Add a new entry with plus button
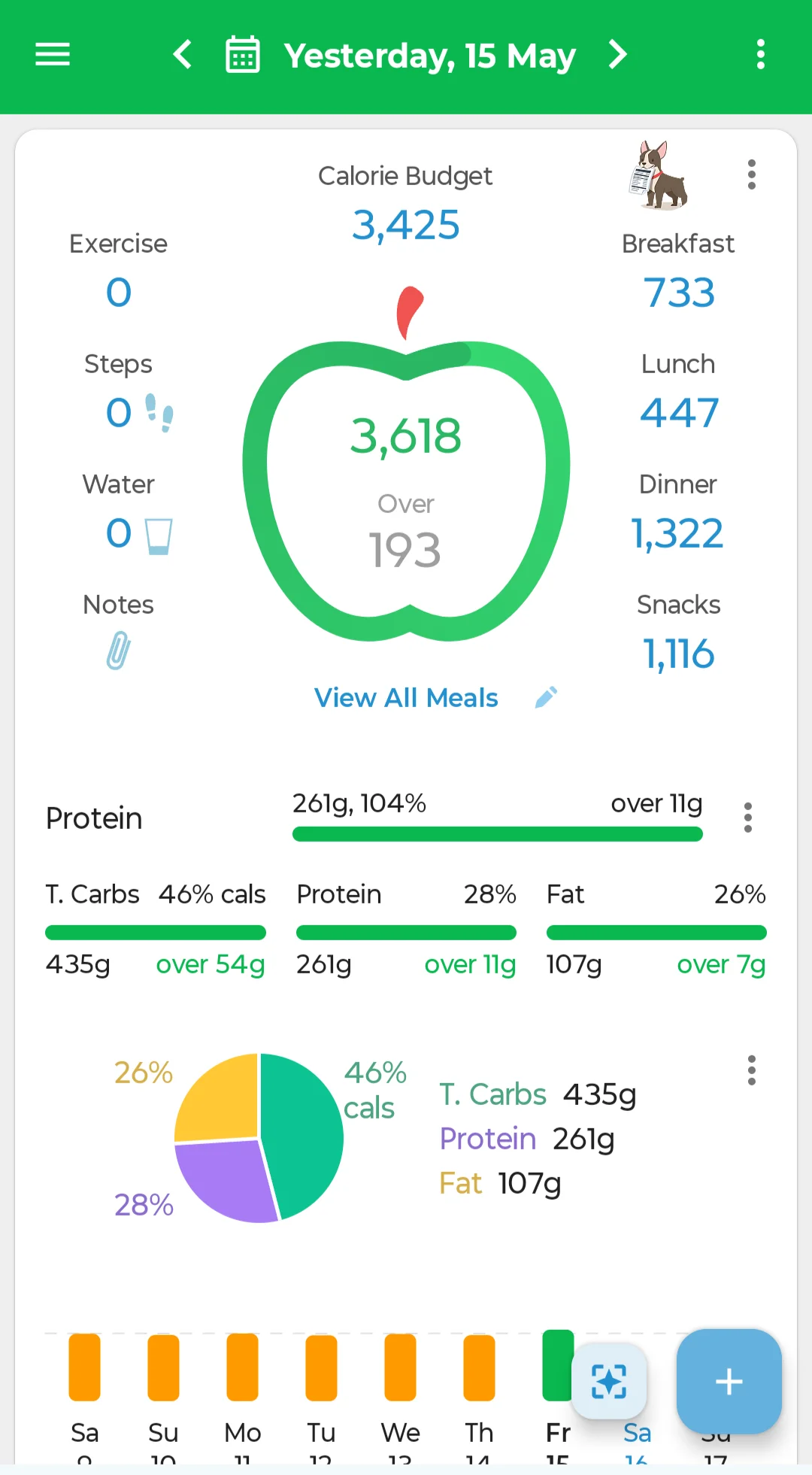 [x=729, y=1382]
